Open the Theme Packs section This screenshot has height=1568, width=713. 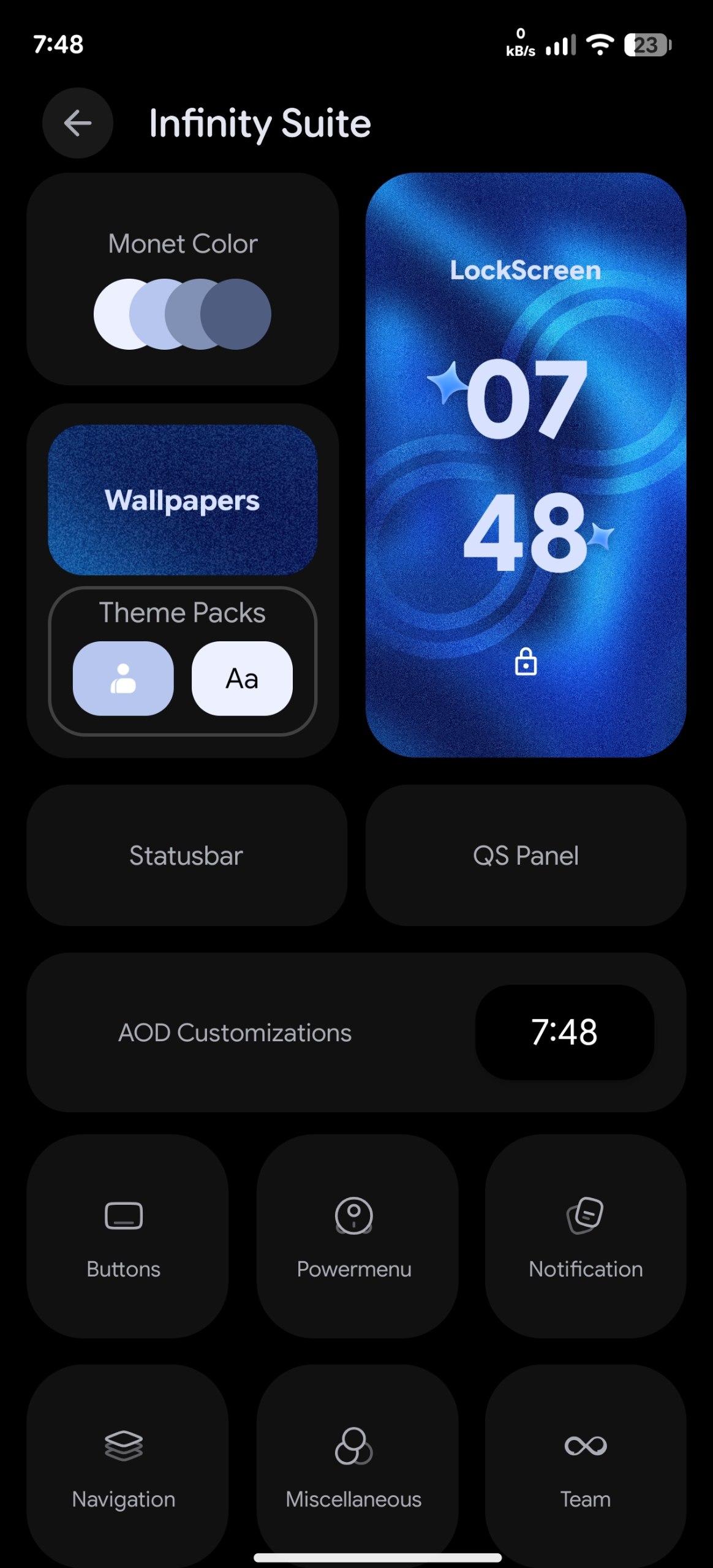click(x=183, y=661)
